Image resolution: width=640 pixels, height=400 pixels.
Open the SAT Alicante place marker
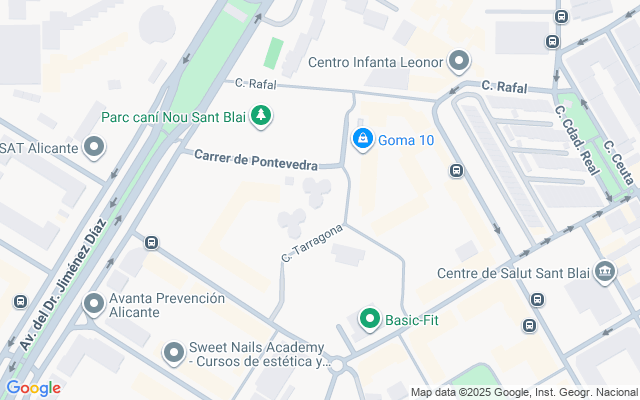95,148
